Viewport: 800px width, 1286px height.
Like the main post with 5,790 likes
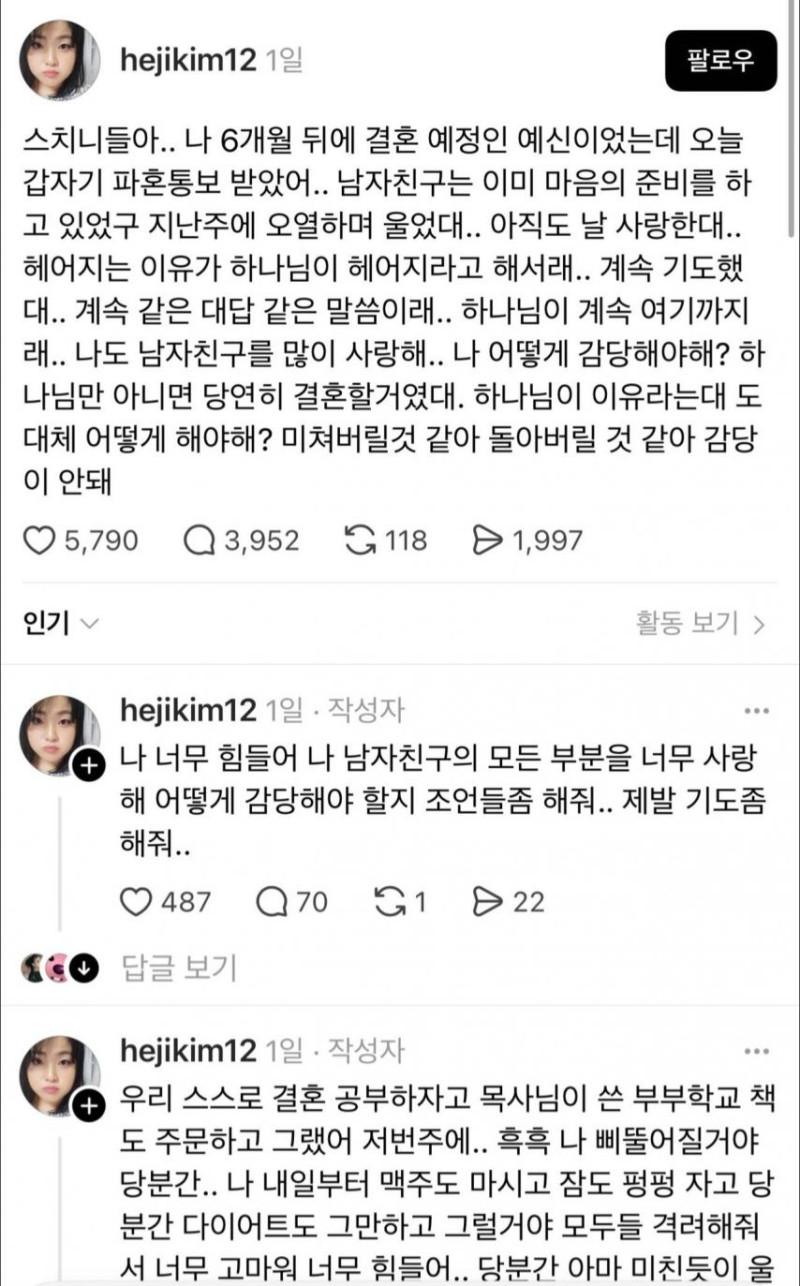pos(39,541)
